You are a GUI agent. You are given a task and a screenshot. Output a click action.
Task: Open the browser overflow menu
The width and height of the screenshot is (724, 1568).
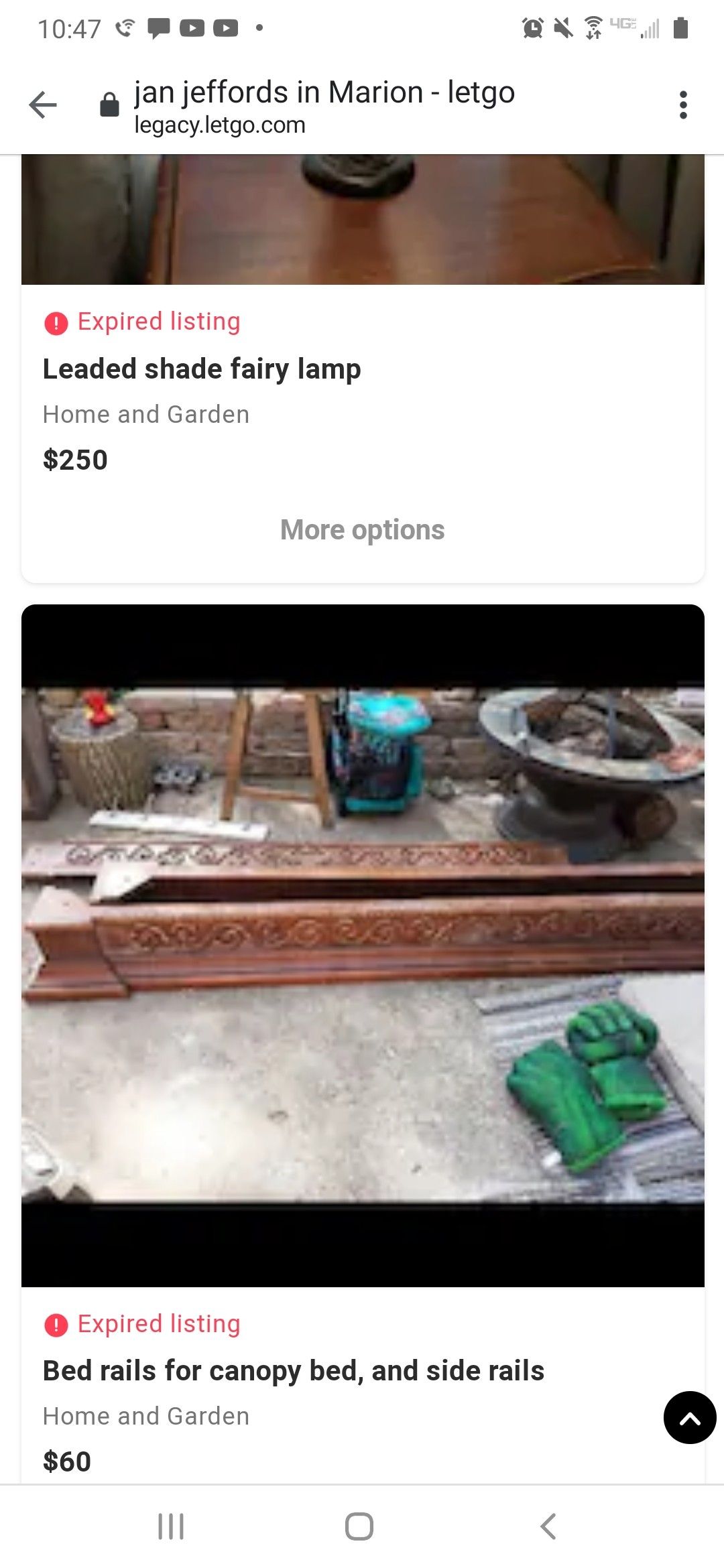[682, 105]
